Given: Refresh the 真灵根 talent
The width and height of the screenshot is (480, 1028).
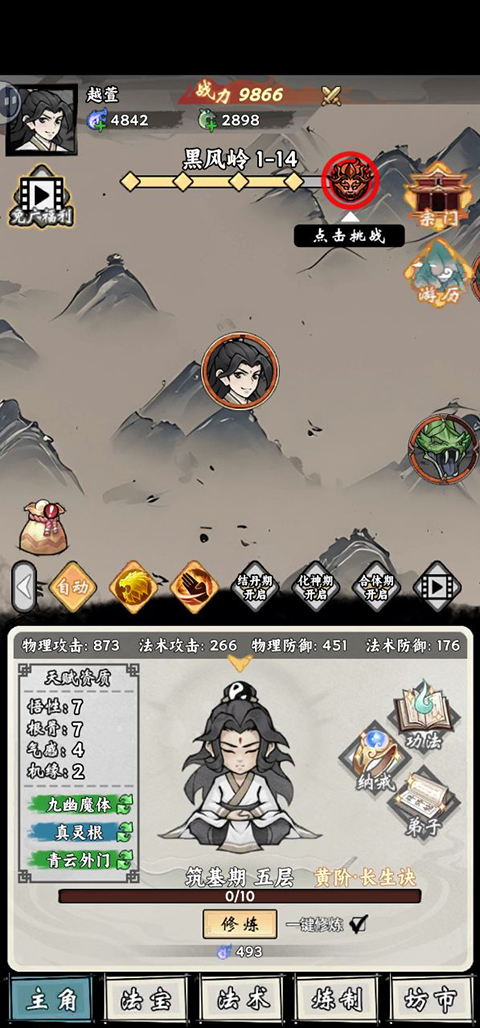Looking at the screenshot, I should pos(125,832).
